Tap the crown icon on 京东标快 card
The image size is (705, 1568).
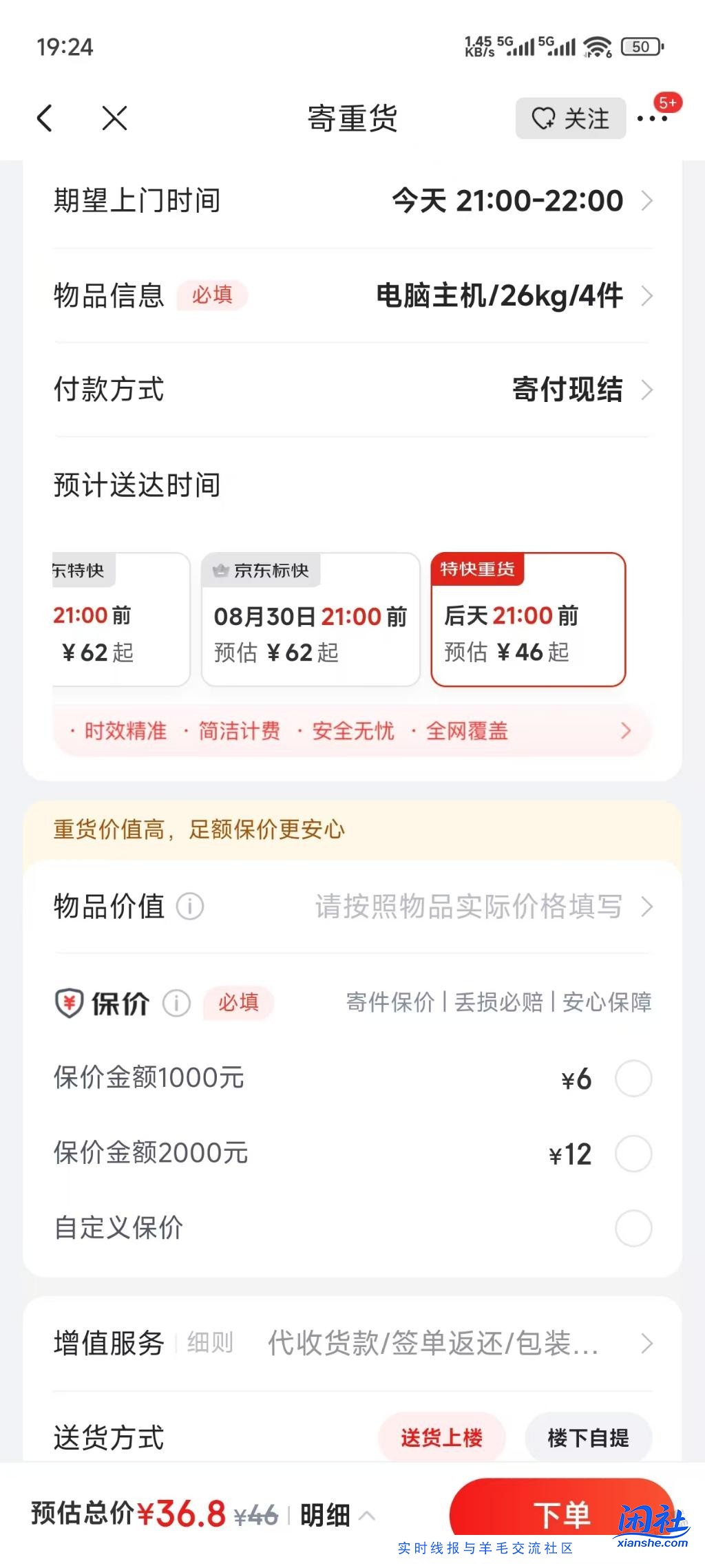coord(221,570)
